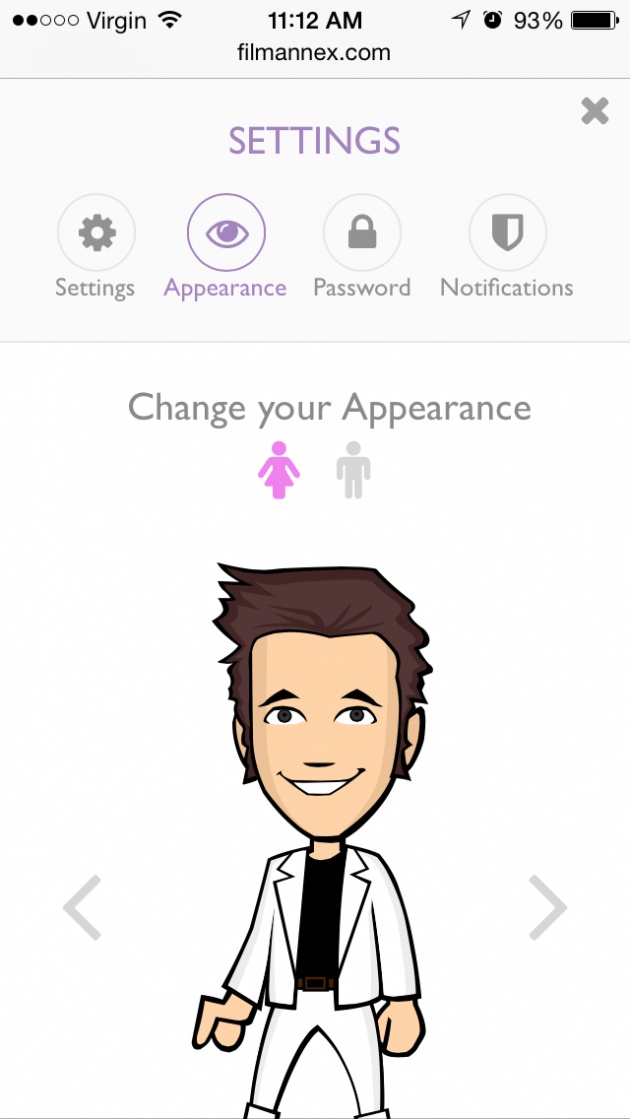Select the male avatar gender icon
This screenshot has height=1119, width=630.
tap(353, 470)
